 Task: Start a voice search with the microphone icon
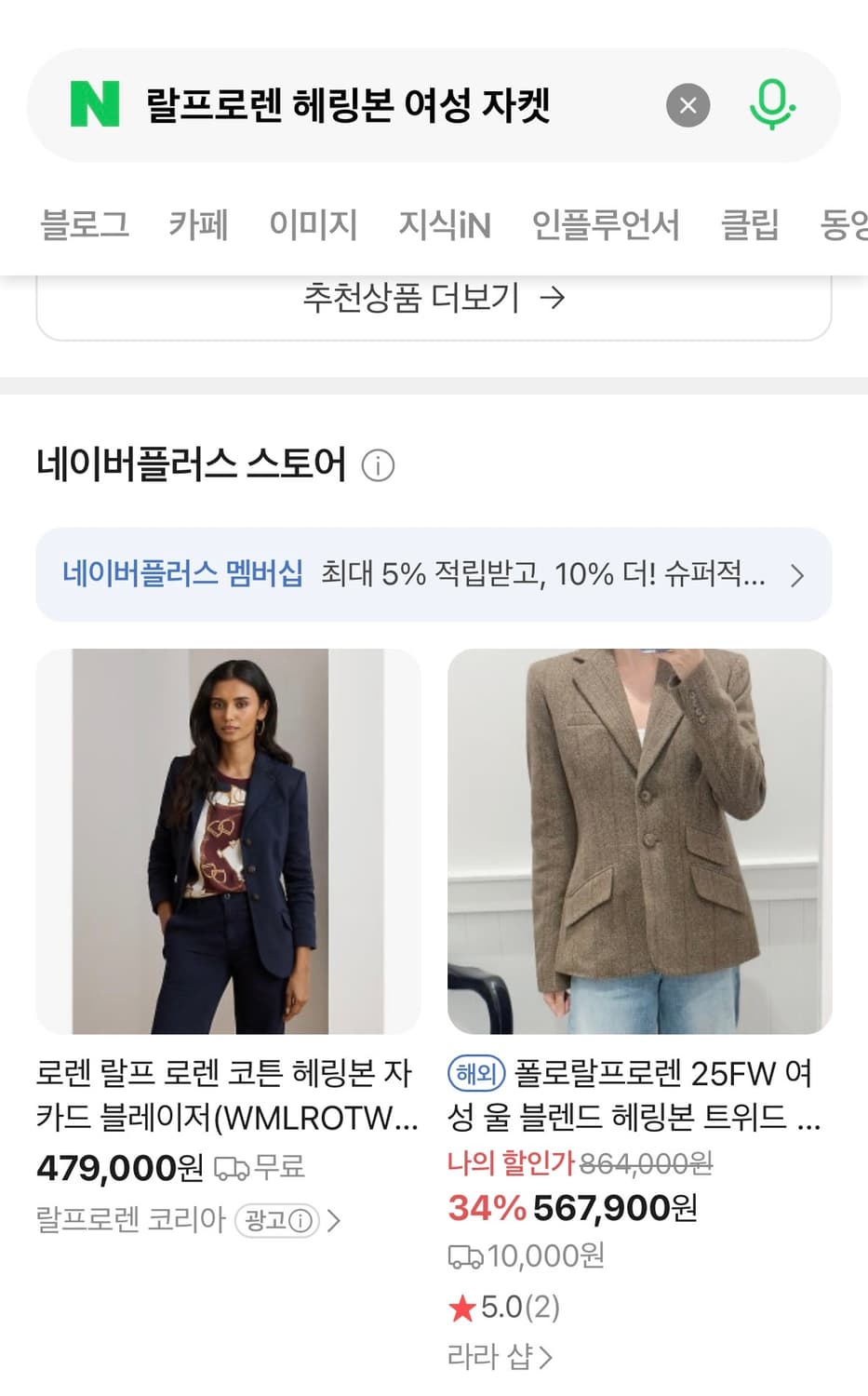click(x=771, y=104)
